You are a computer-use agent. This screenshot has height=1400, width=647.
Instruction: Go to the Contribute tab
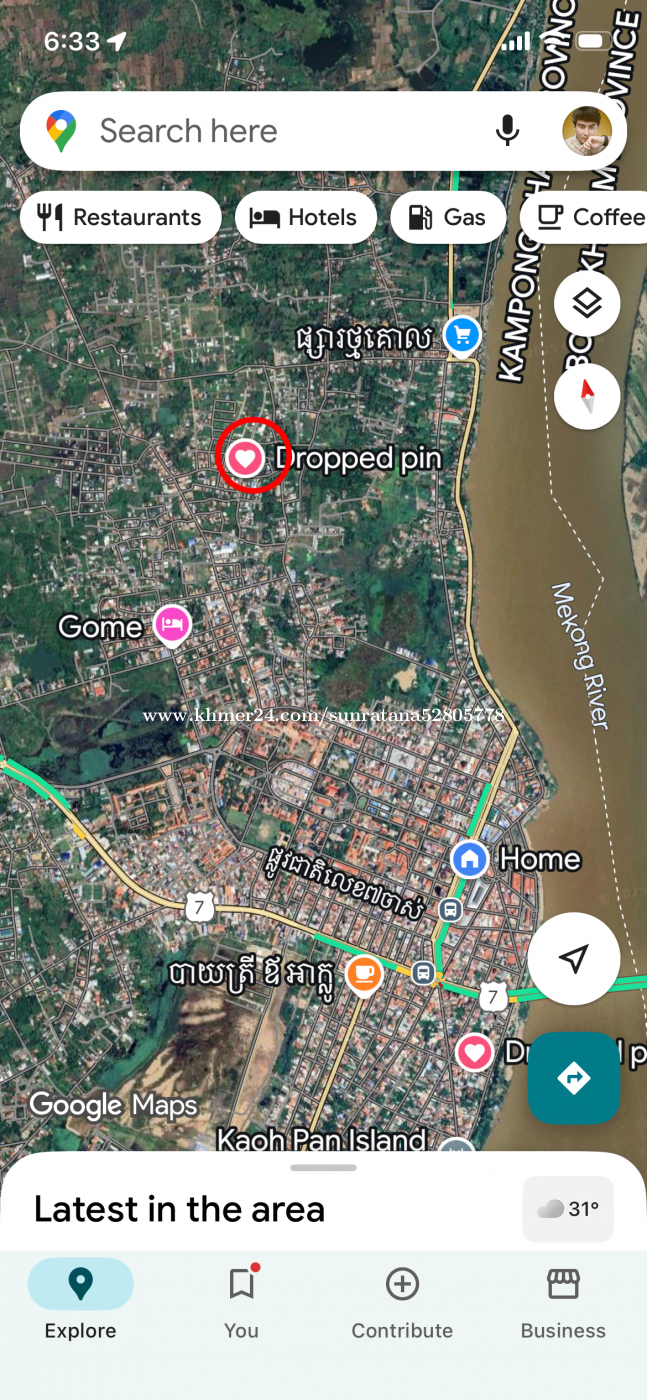coord(402,1301)
